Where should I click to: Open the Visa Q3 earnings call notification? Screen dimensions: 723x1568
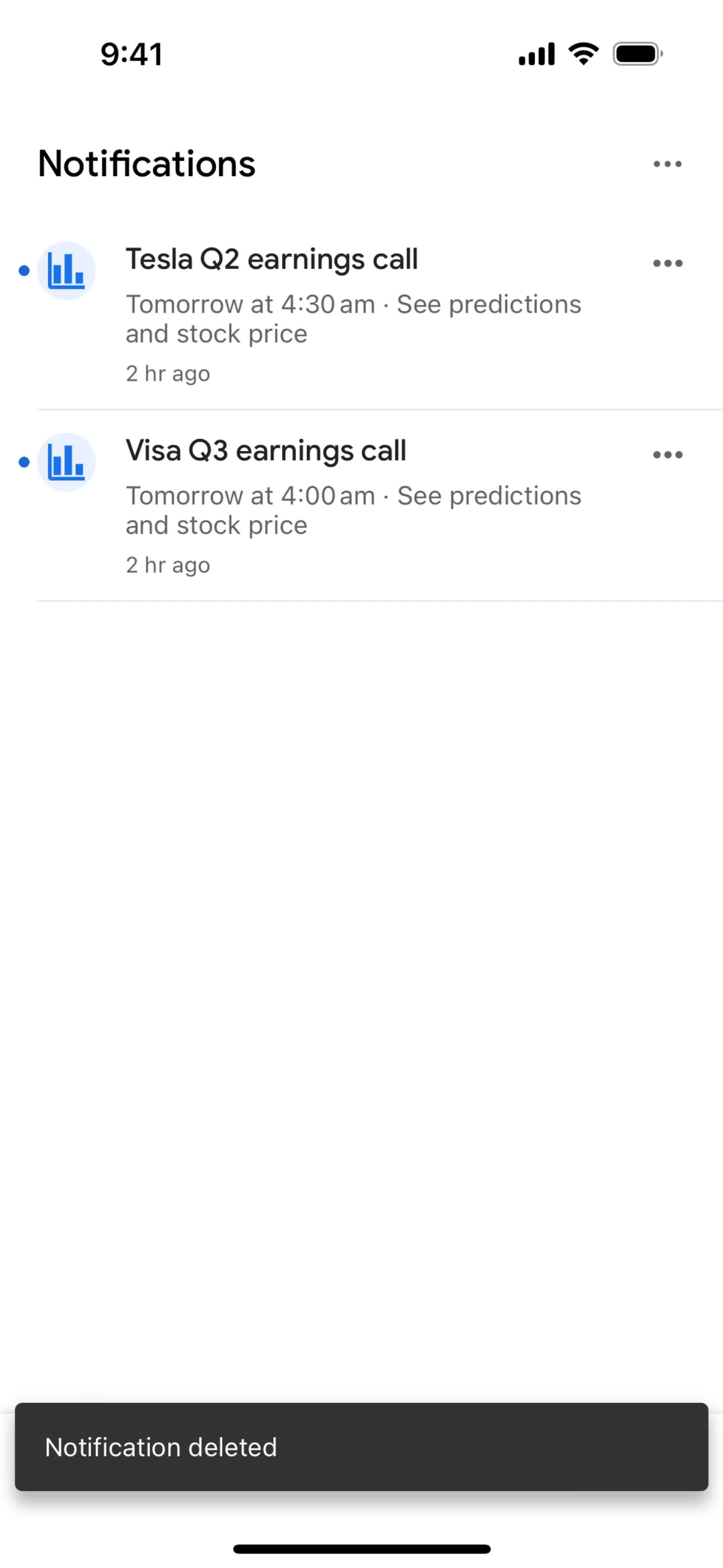(353, 505)
